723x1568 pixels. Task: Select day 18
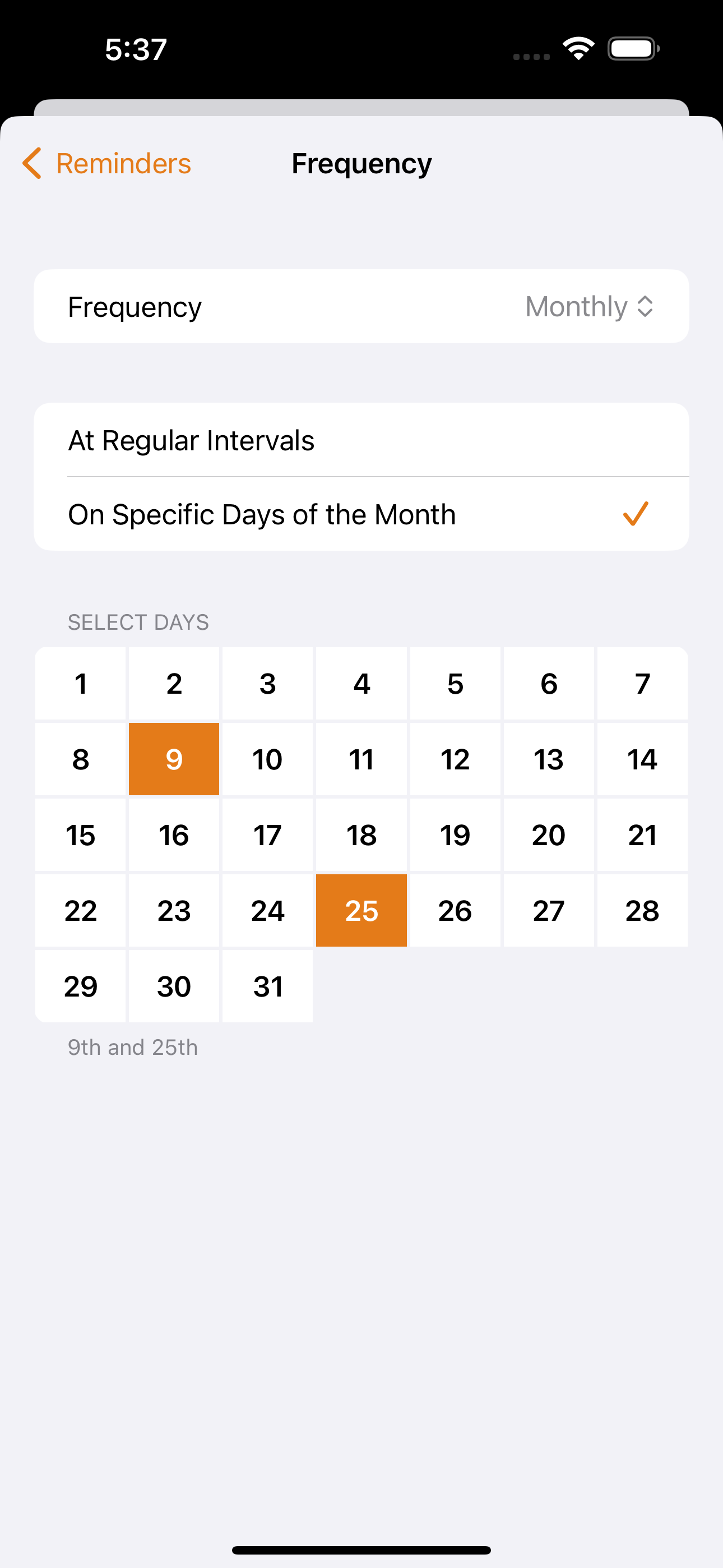[x=361, y=834]
